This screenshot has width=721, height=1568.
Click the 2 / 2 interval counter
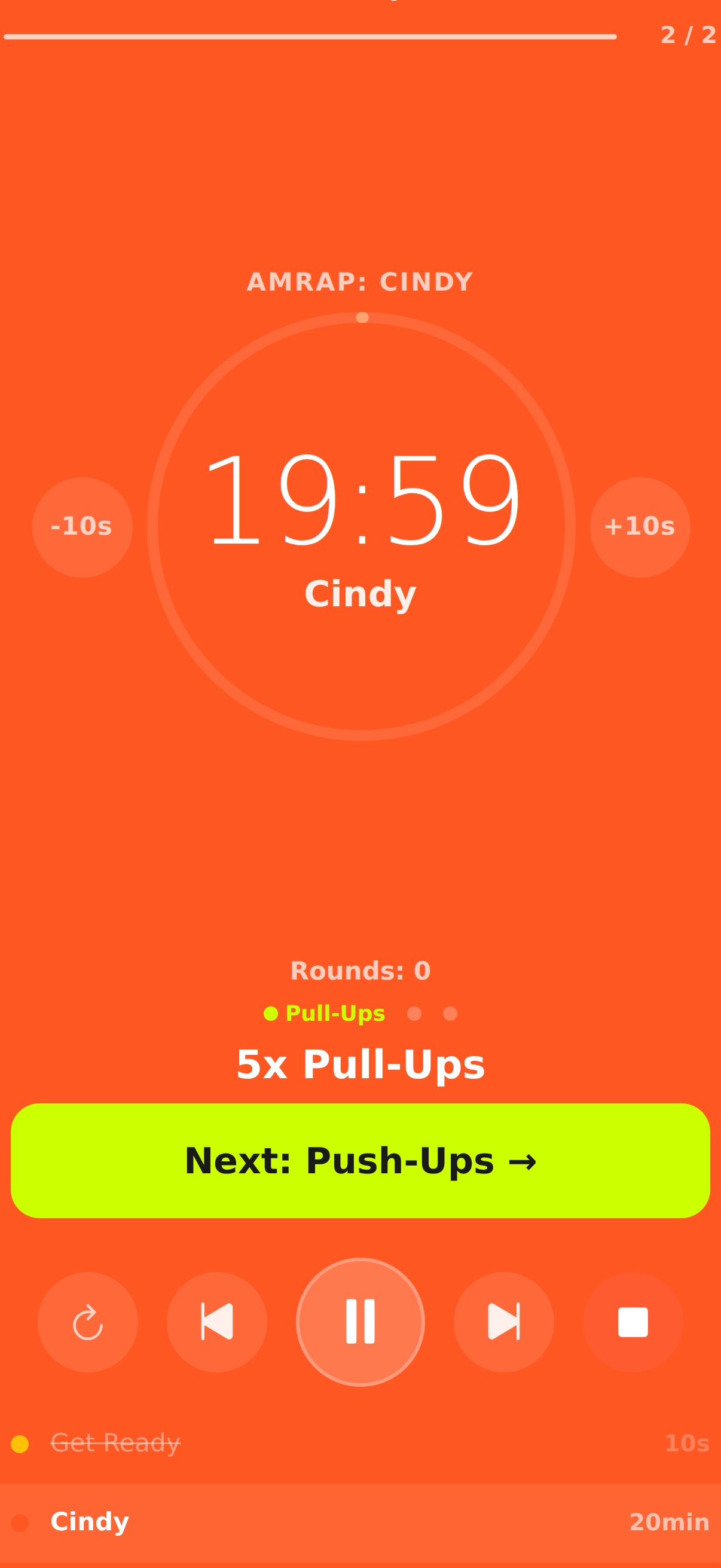click(x=688, y=35)
